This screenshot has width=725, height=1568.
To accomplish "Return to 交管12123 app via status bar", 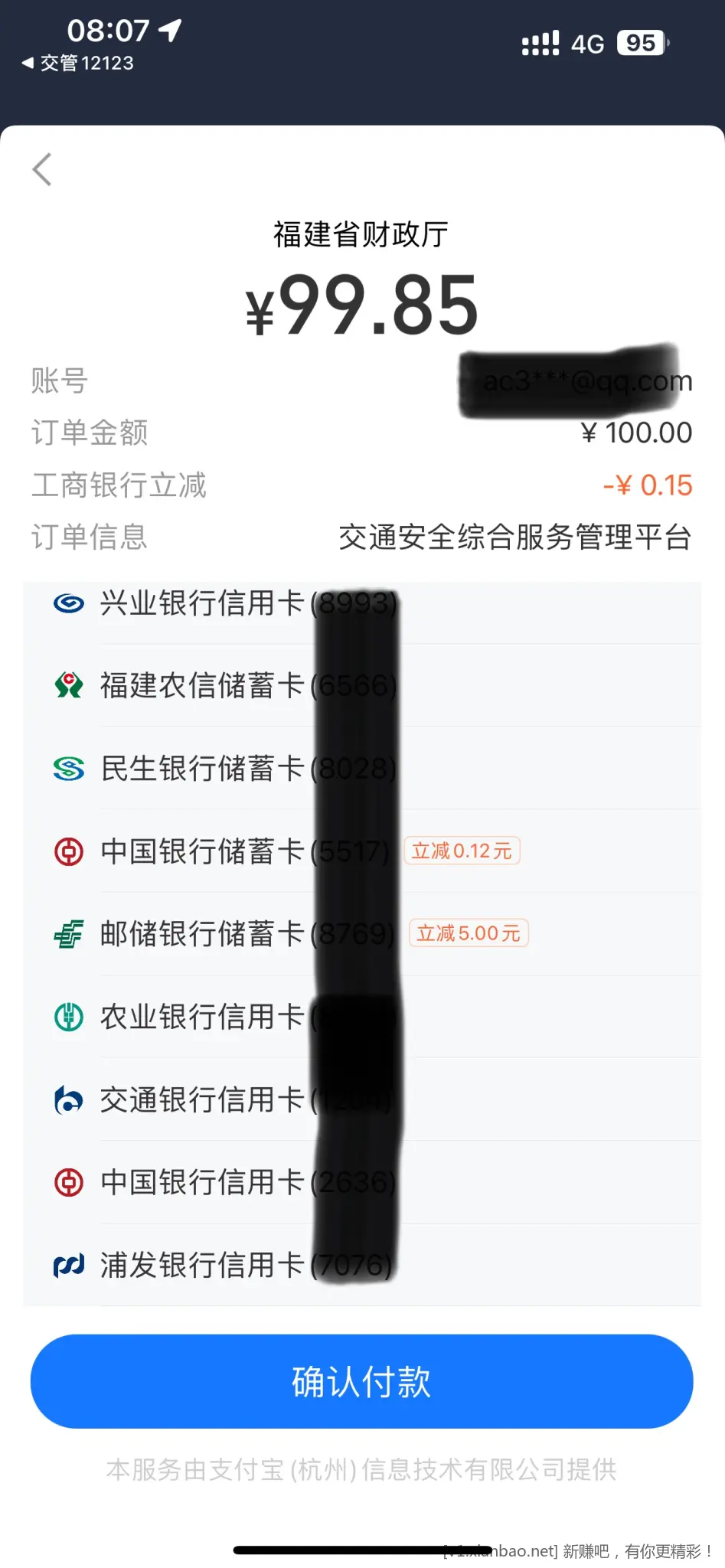I will tap(78, 64).
